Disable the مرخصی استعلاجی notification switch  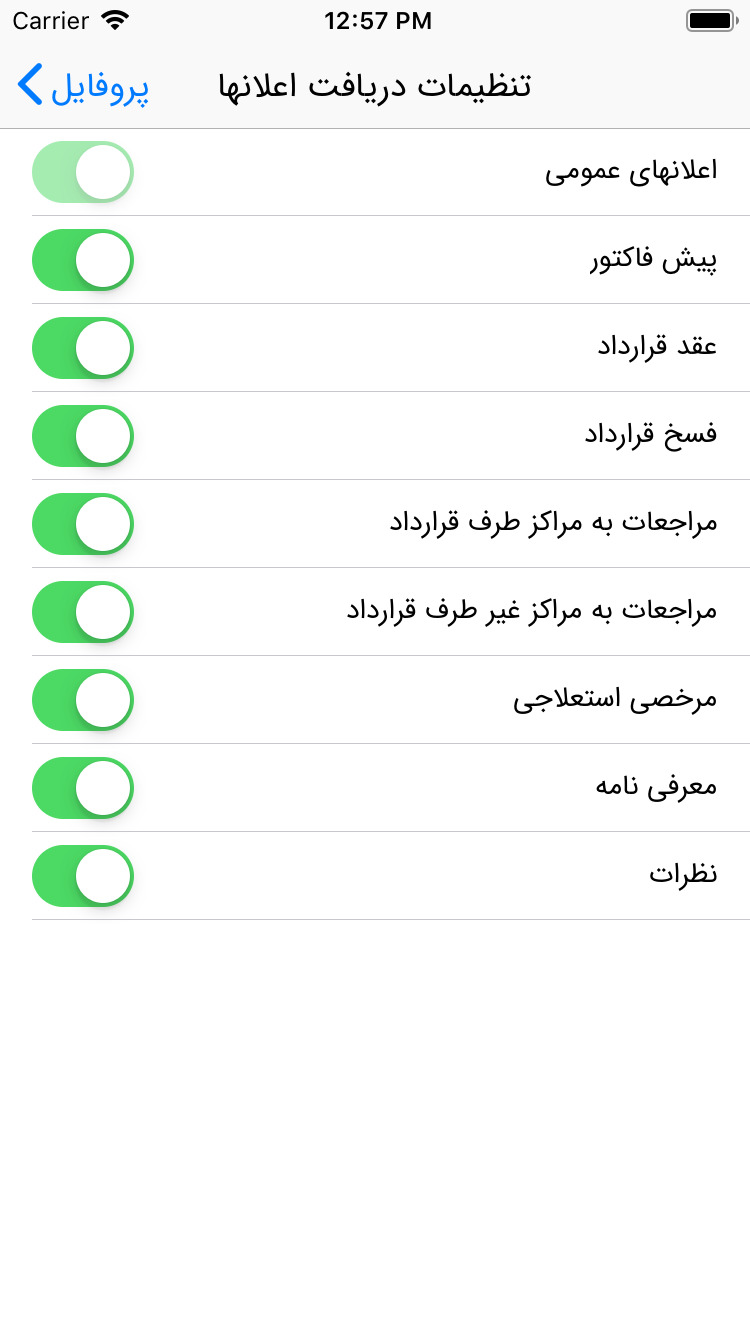tap(83, 700)
